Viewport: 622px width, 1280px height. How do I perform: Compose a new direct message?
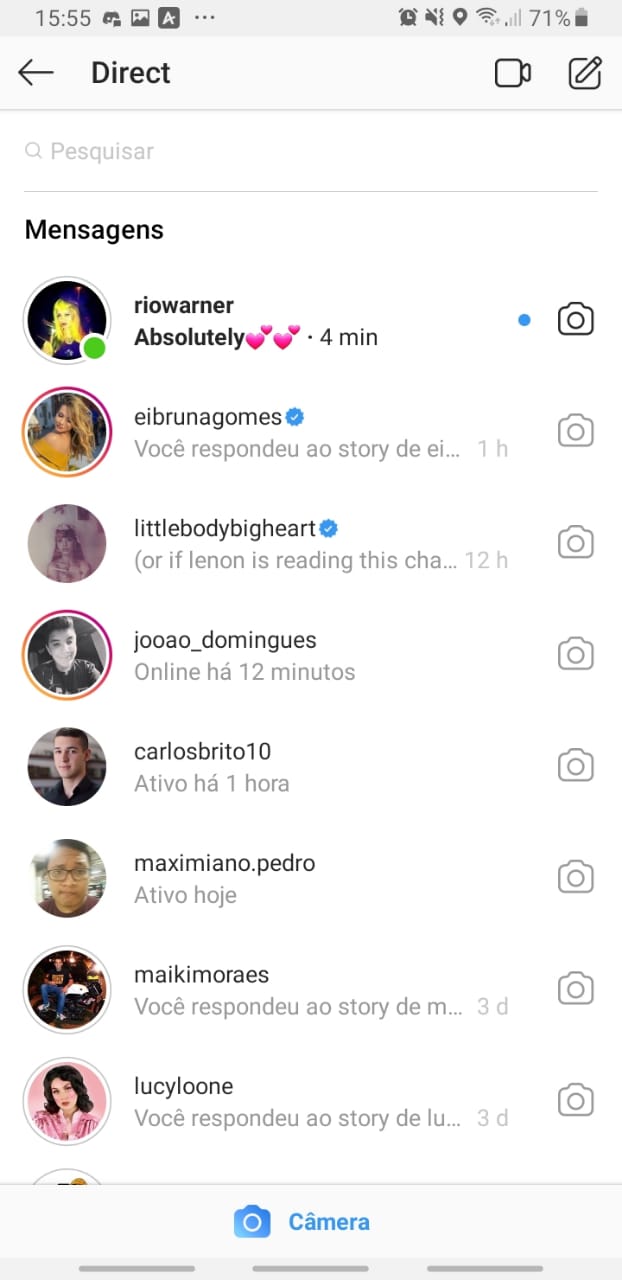[585, 73]
